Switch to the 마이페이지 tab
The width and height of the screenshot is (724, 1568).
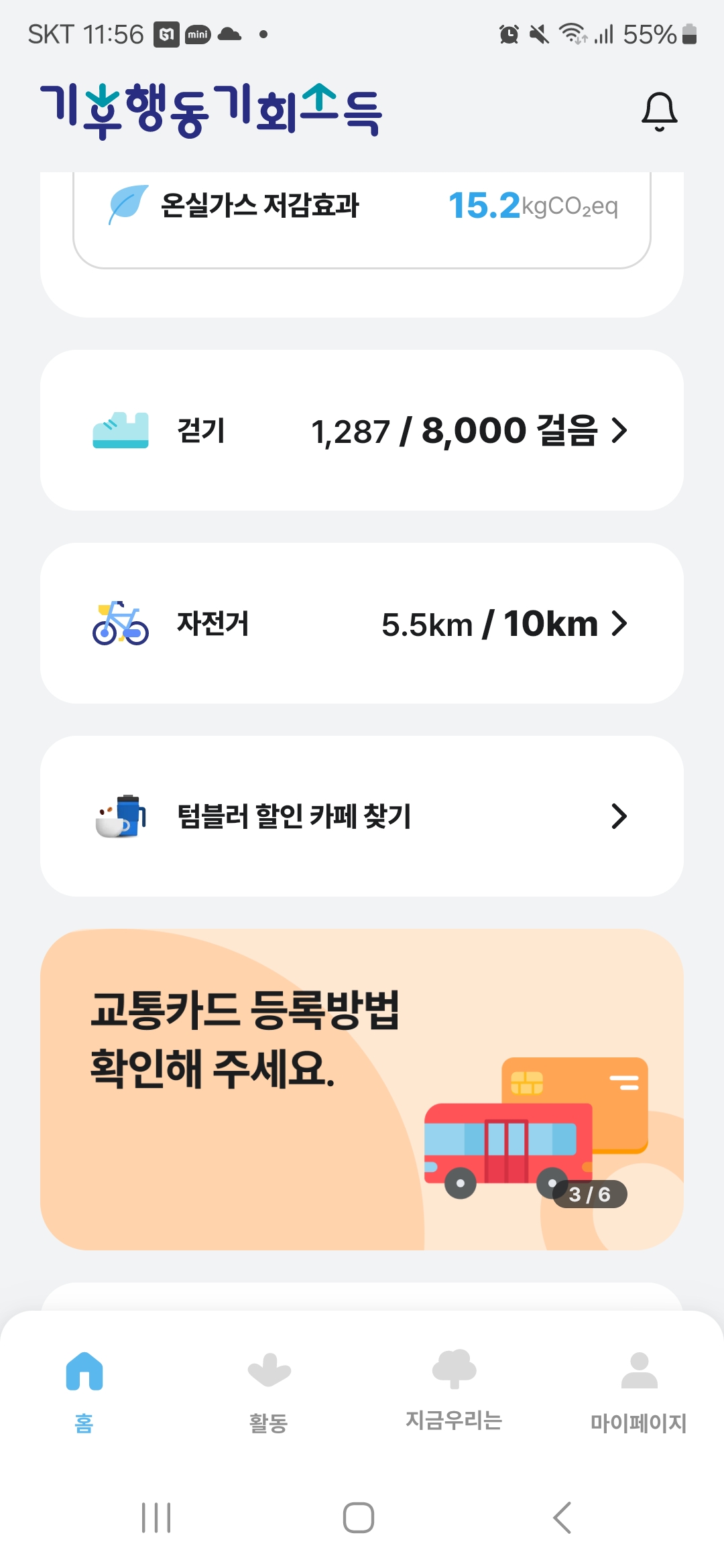click(638, 1390)
